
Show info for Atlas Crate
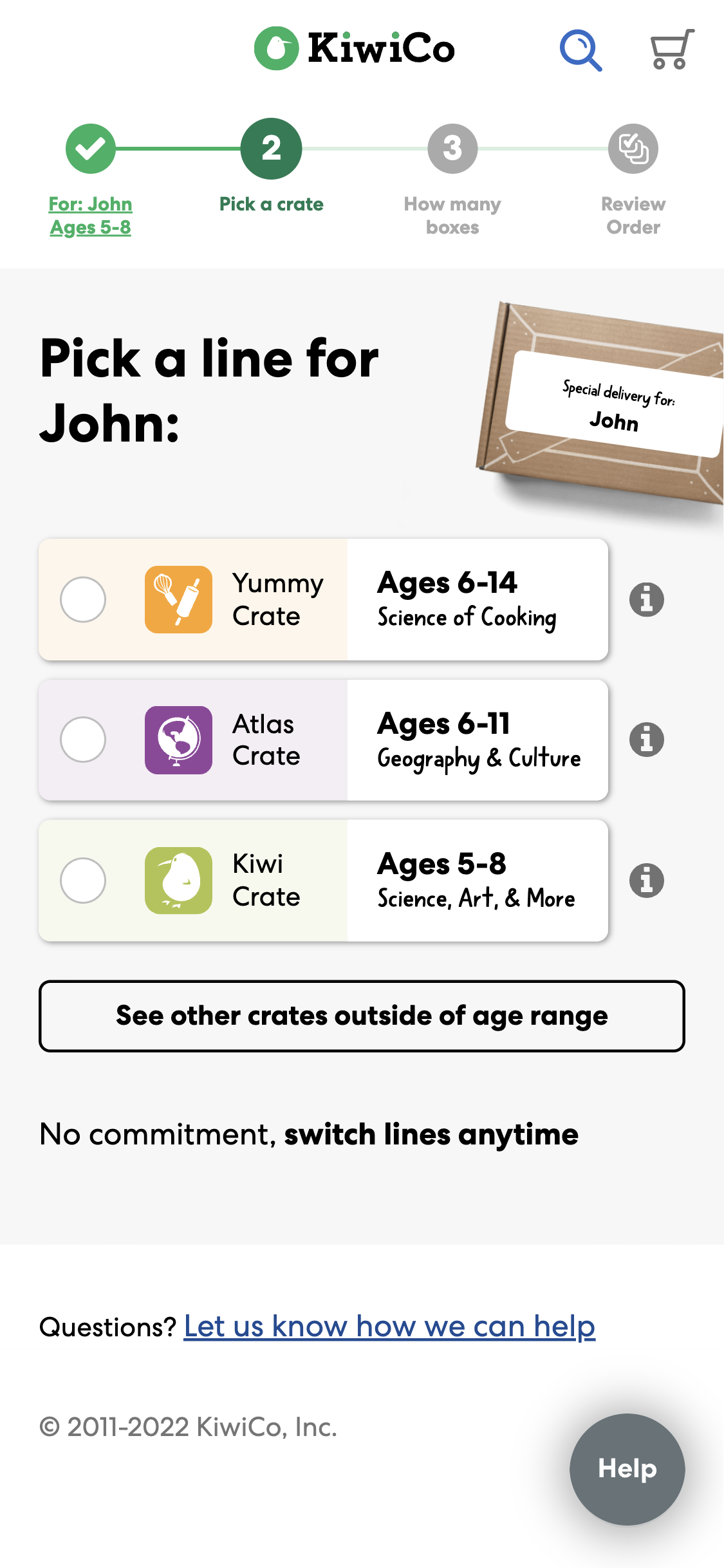tap(646, 740)
